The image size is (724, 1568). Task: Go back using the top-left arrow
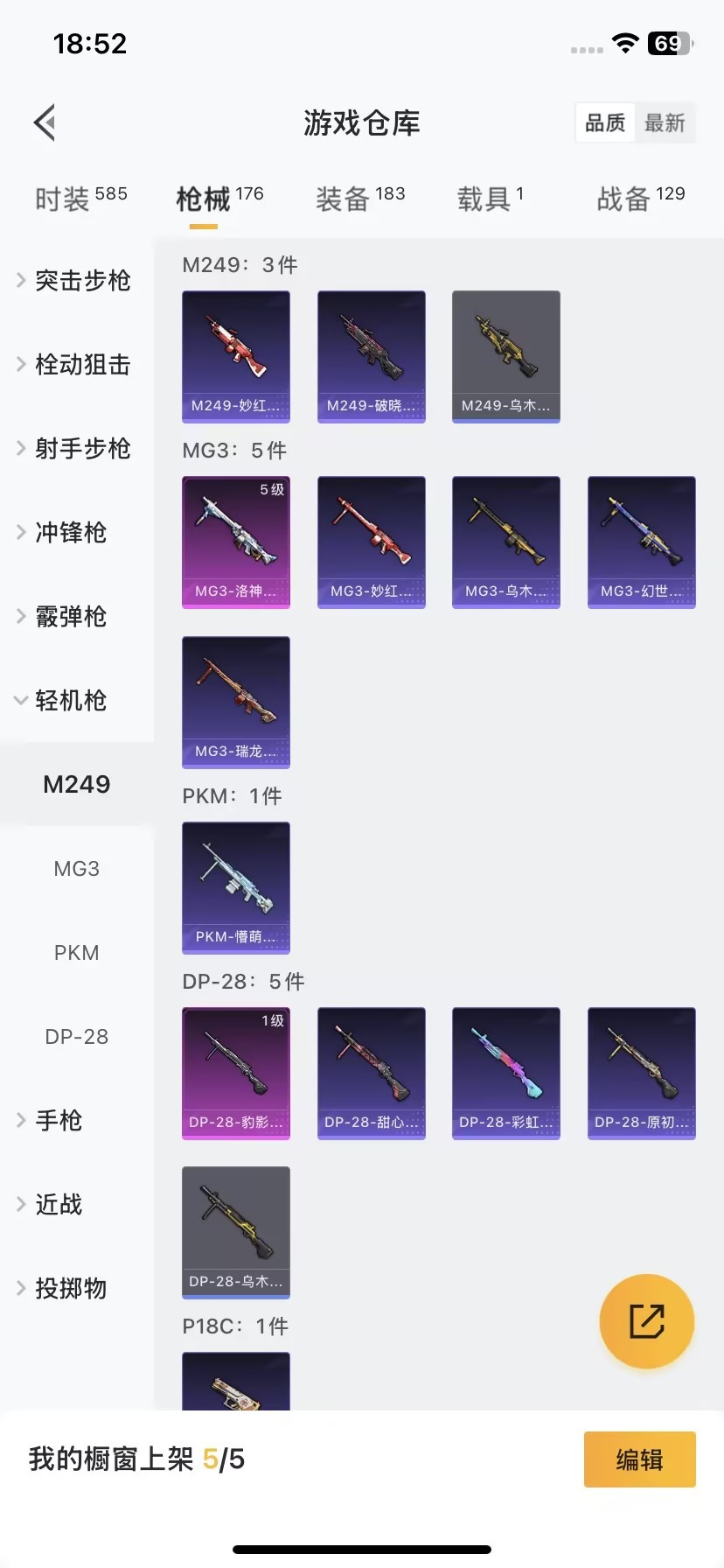point(45,122)
